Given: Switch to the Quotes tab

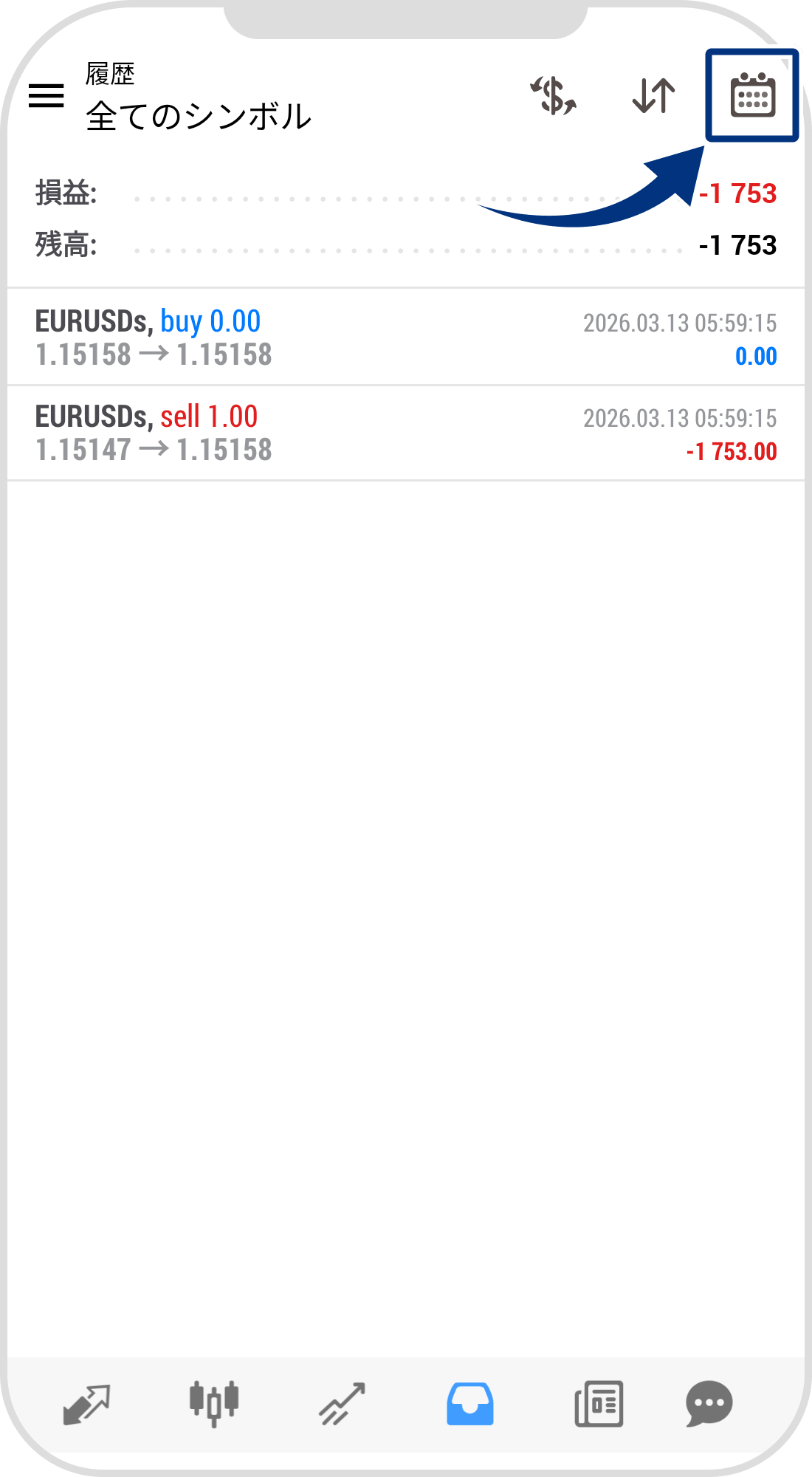Looking at the screenshot, I should (x=86, y=1404).
